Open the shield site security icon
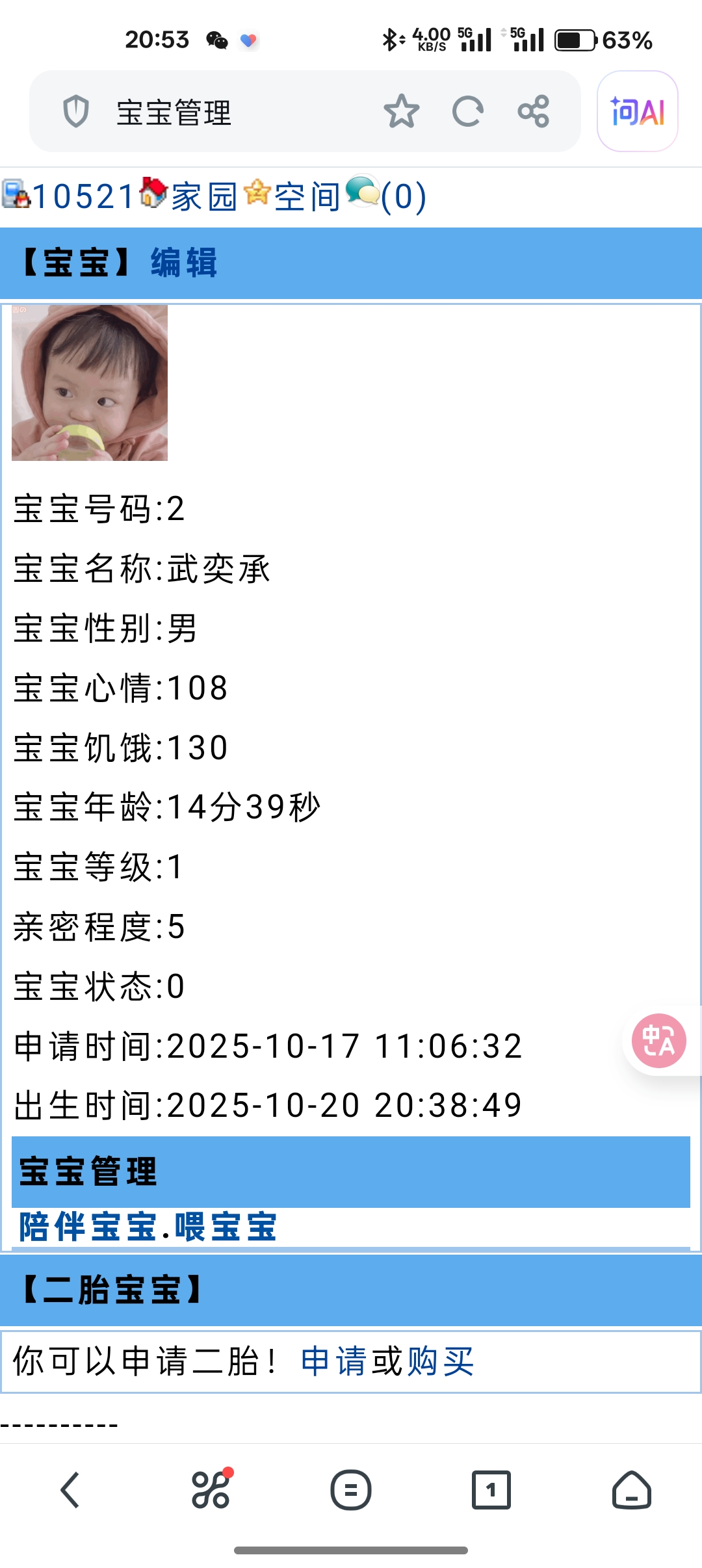 point(75,111)
